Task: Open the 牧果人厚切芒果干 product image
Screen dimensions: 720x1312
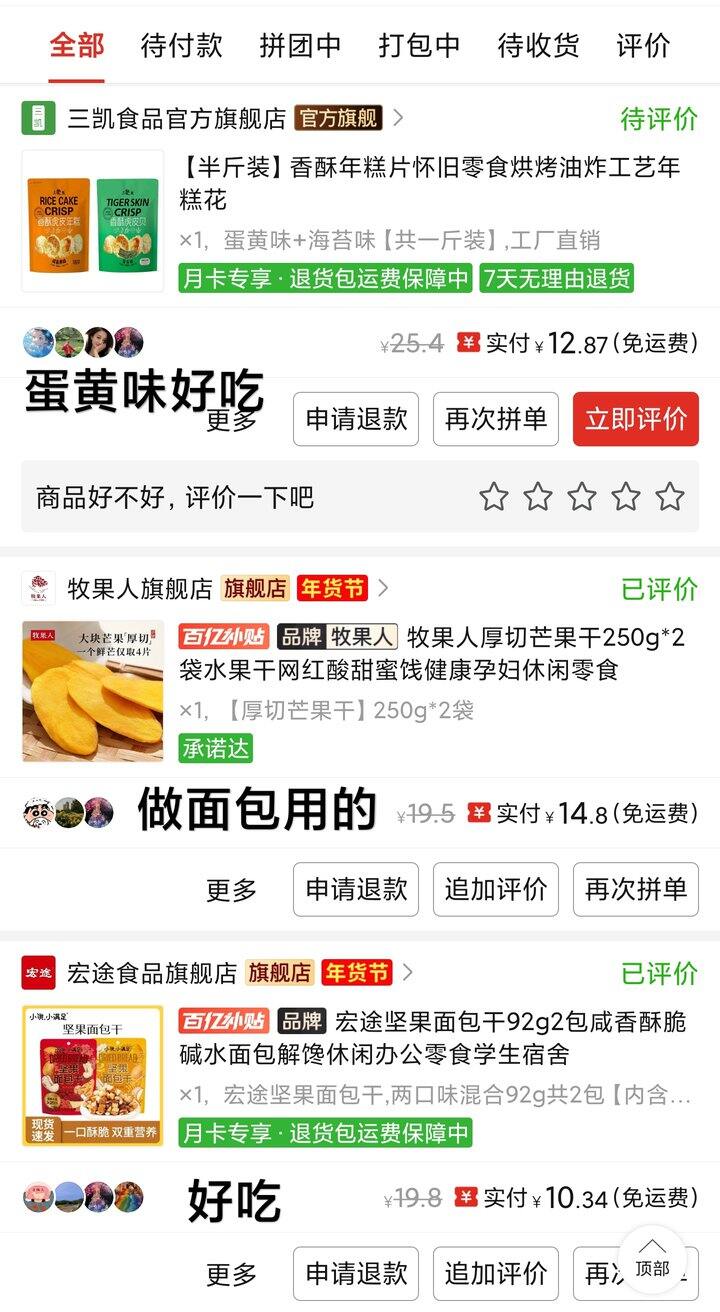Action: click(x=92, y=691)
